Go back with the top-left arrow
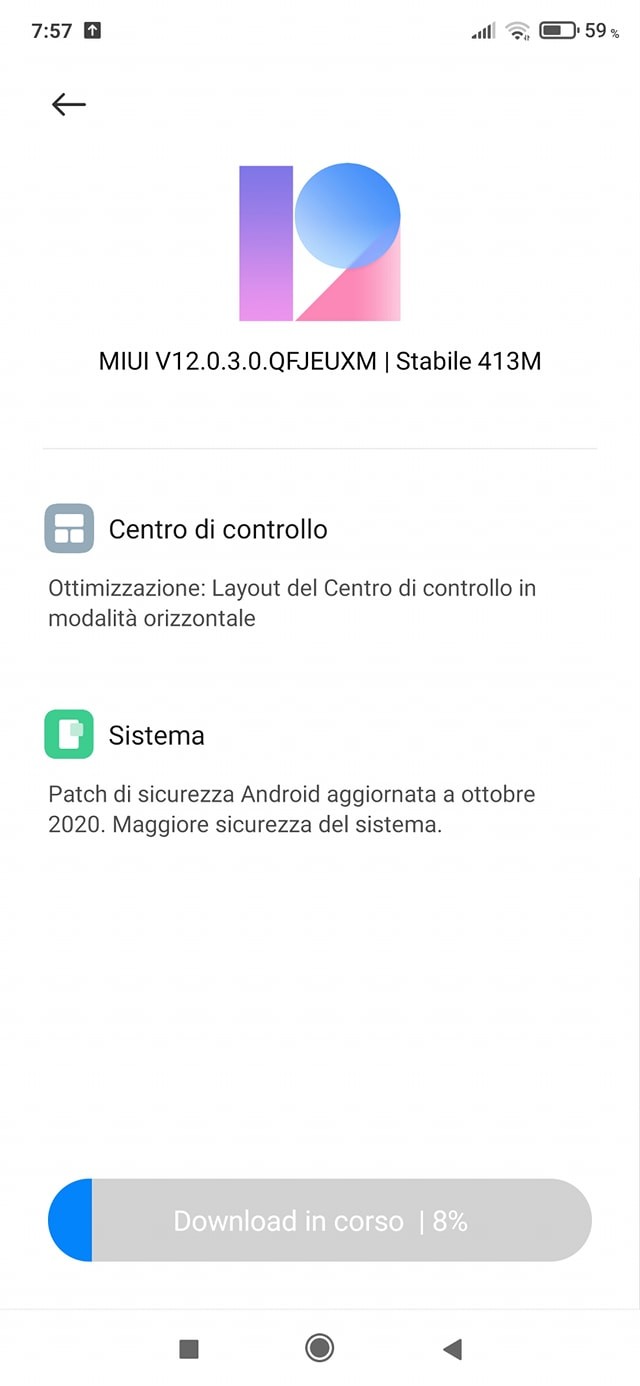 69,104
